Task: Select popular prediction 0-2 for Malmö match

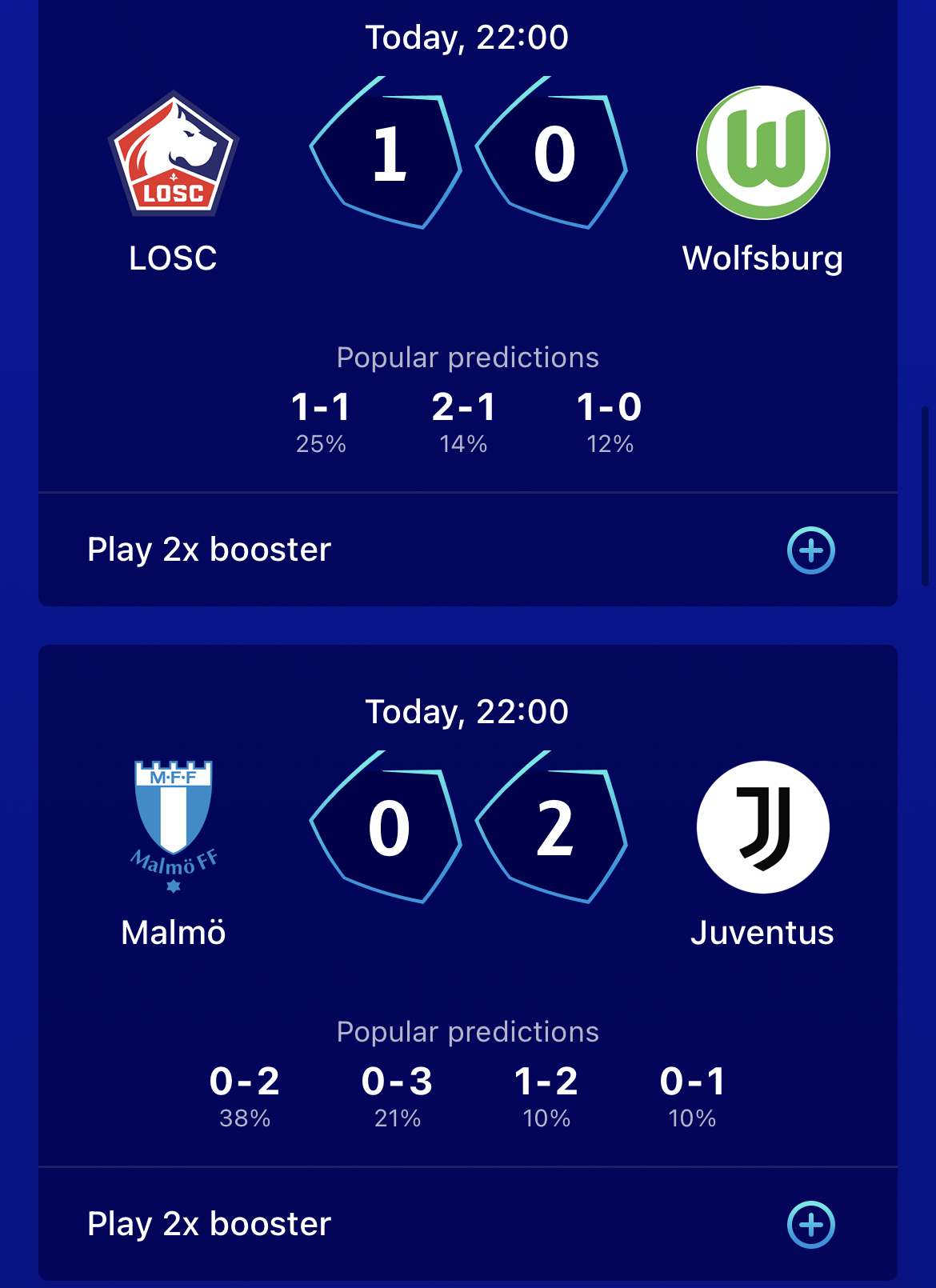Action: tap(245, 1094)
